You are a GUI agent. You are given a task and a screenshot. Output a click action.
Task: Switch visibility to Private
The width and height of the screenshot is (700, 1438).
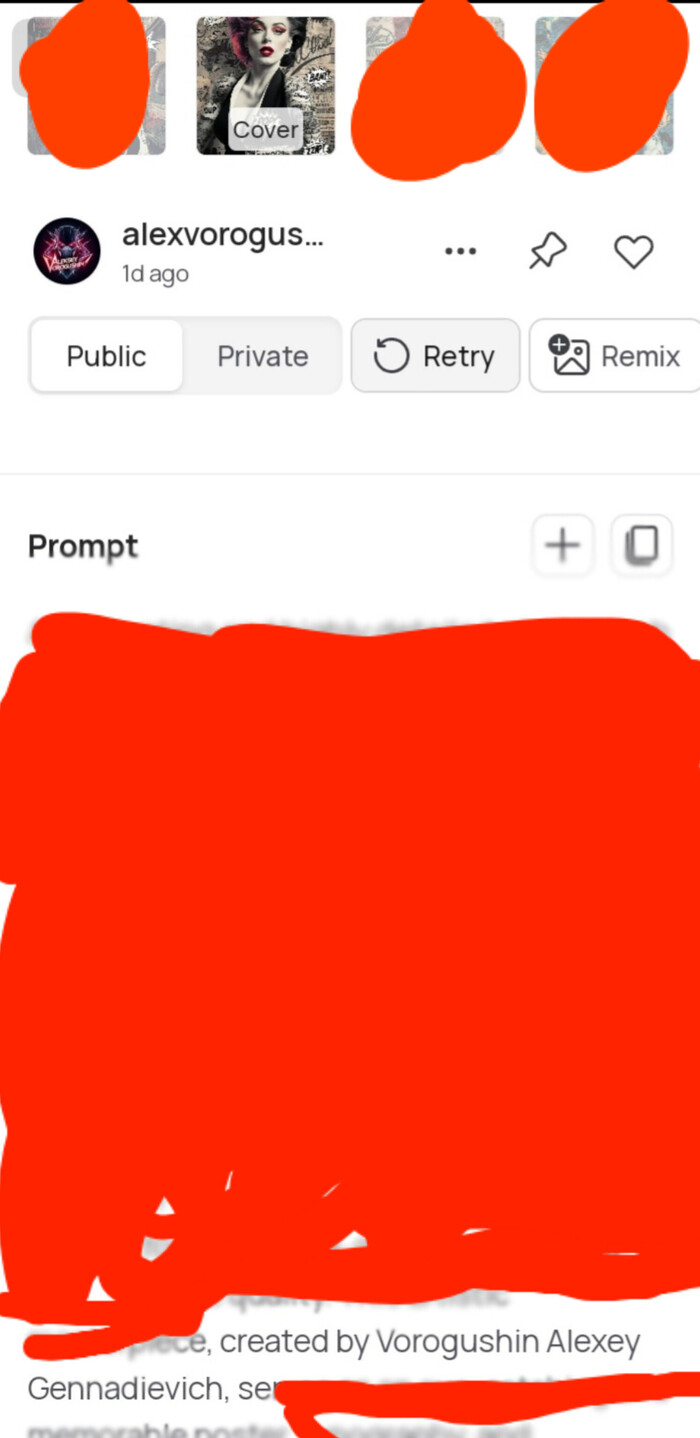[263, 356]
